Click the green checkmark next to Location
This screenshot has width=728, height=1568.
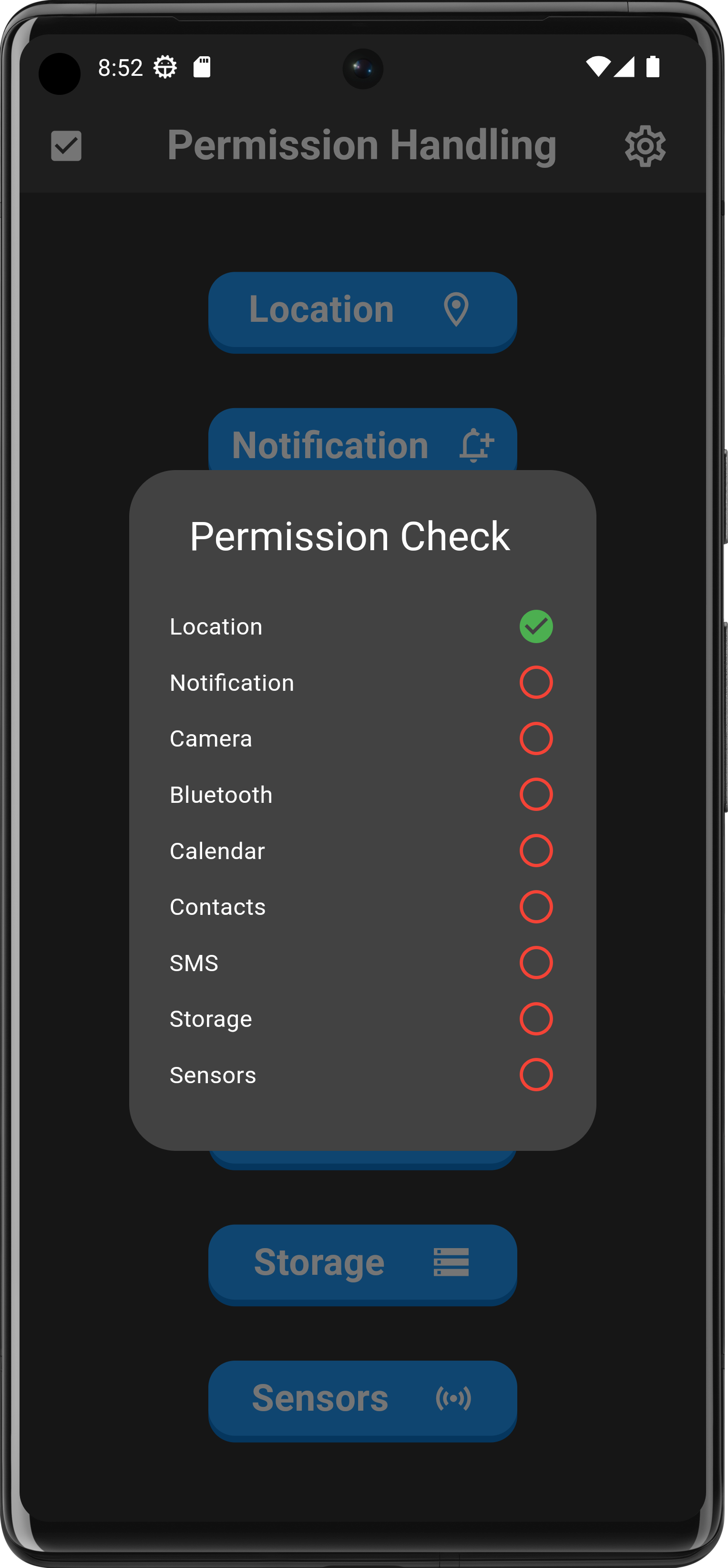pyautogui.click(x=536, y=627)
